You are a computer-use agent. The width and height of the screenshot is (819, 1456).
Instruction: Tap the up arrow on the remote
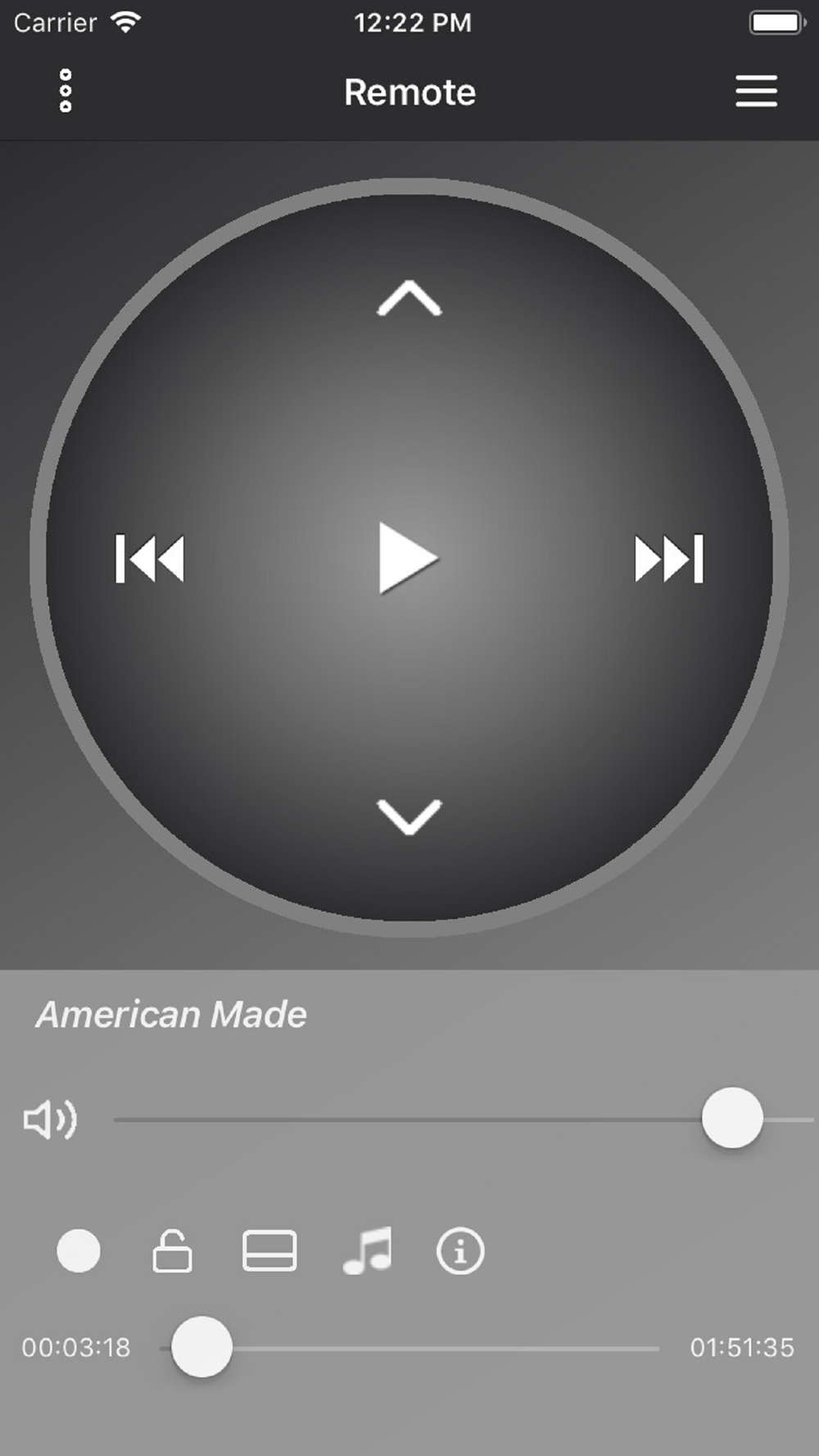click(409, 298)
